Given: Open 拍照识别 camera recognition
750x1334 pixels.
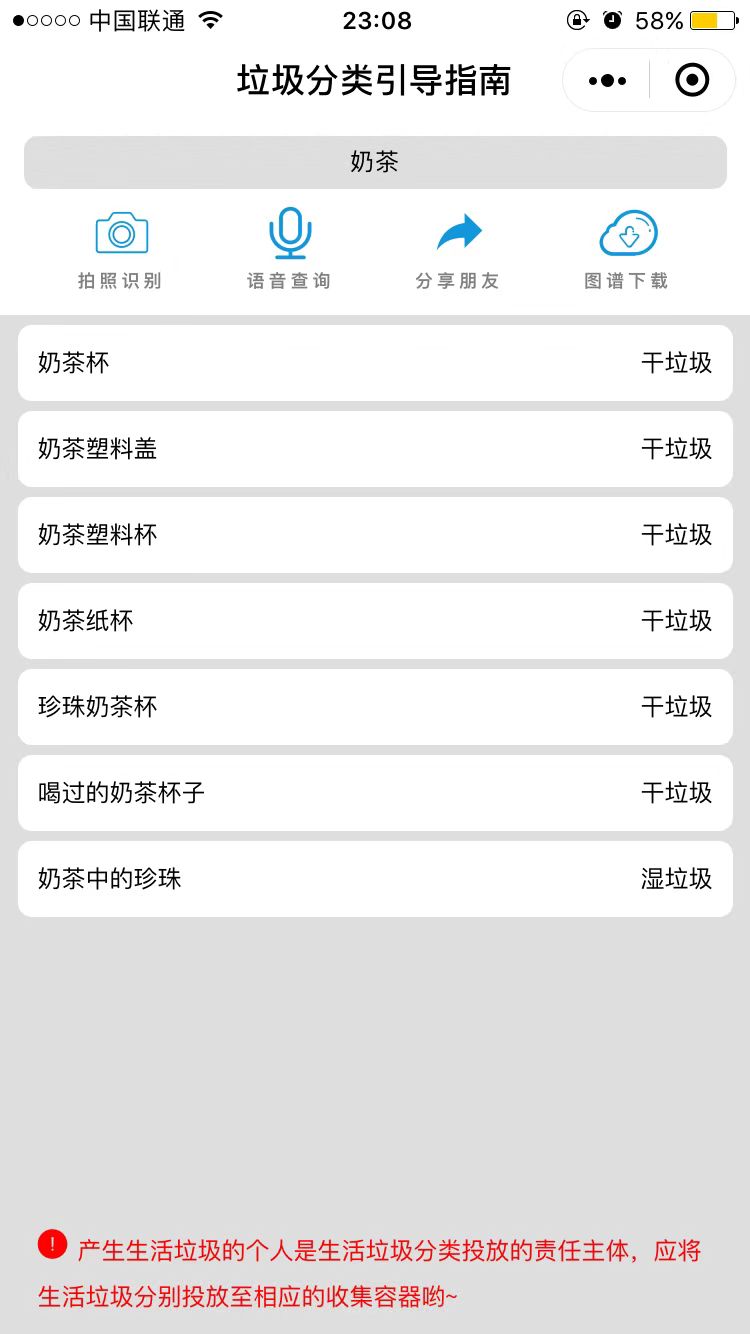Looking at the screenshot, I should (x=121, y=250).
